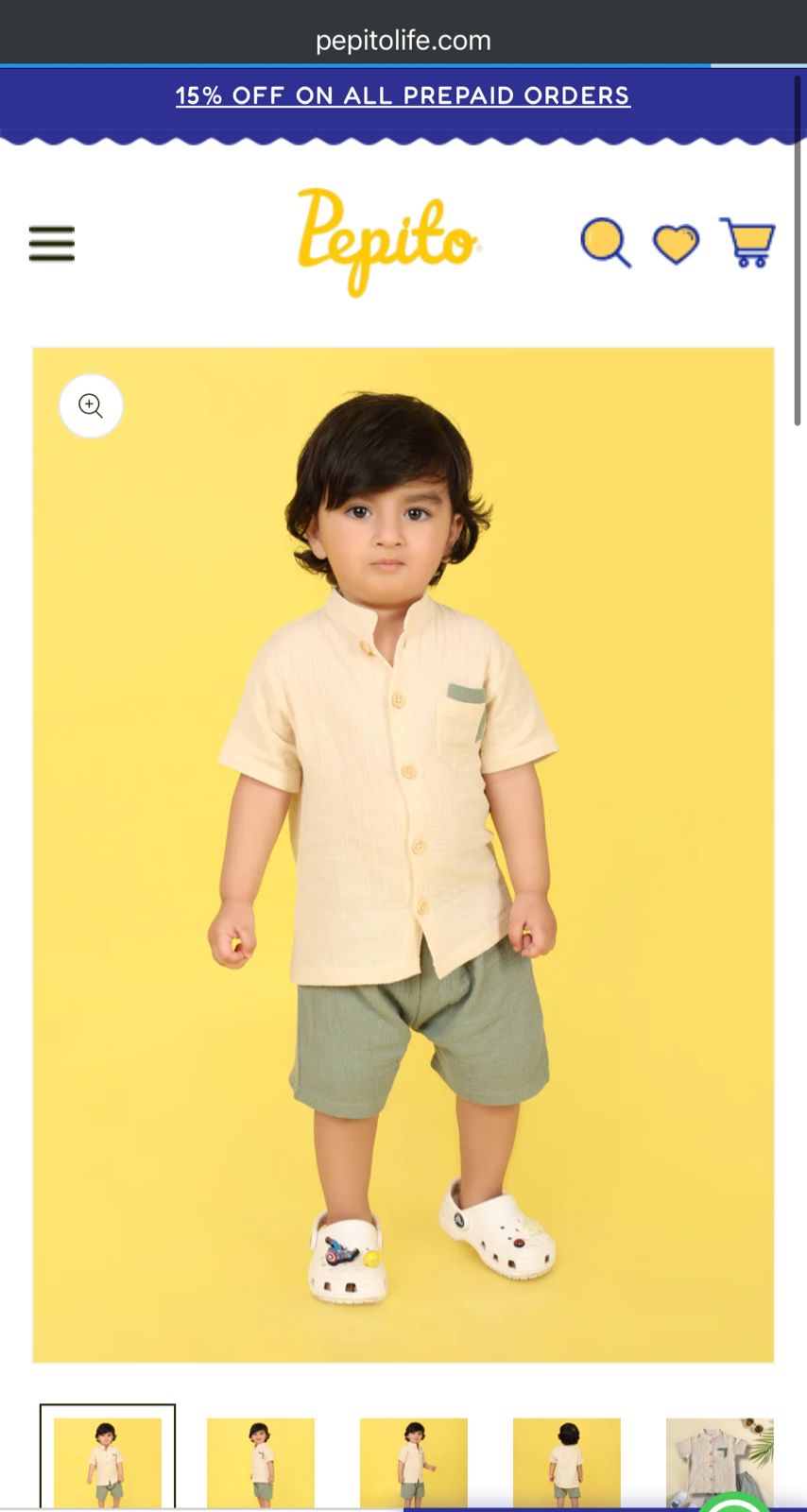
Task: Select the flat-lay shirt thumbnail
Action: [x=719, y=1461]
